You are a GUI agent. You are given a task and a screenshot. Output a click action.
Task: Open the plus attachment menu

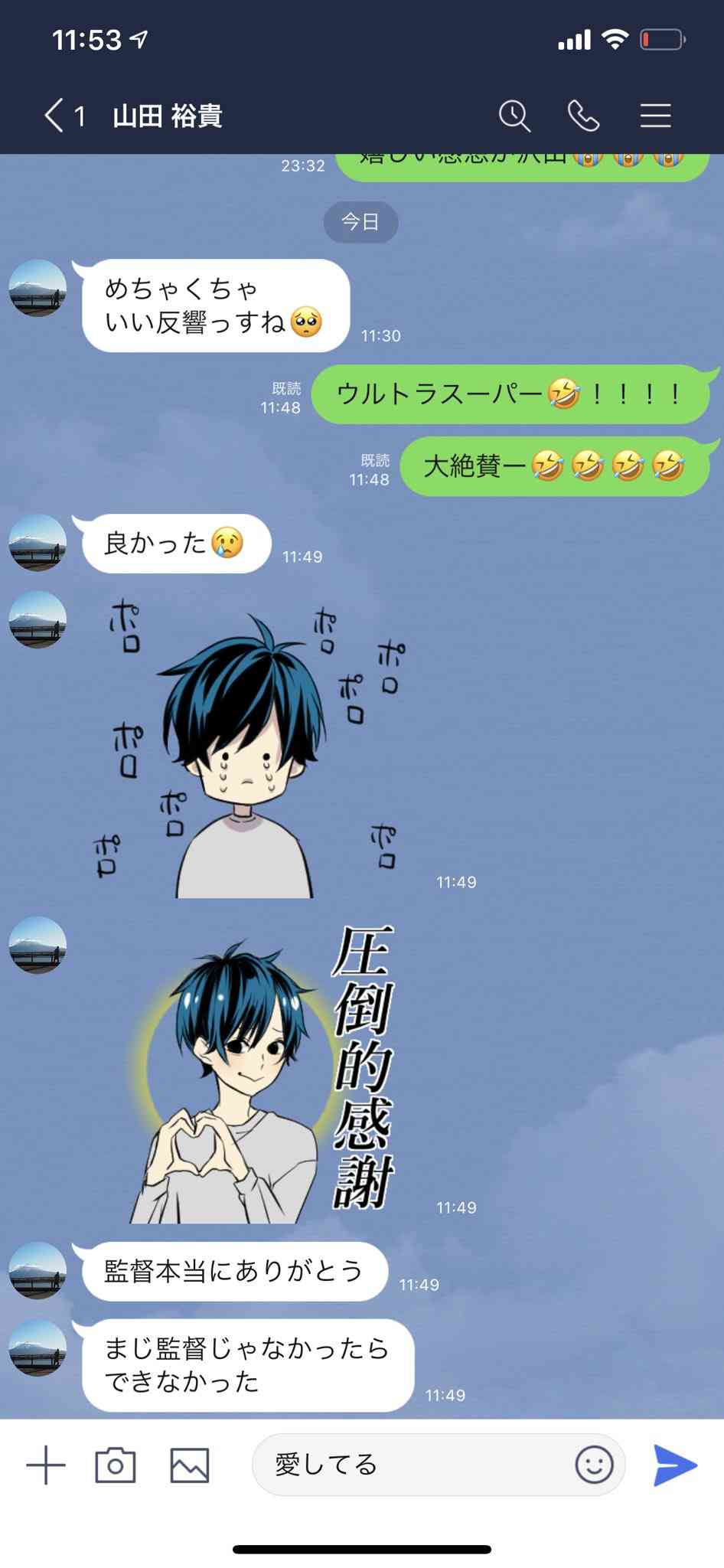coord(46,1465)
